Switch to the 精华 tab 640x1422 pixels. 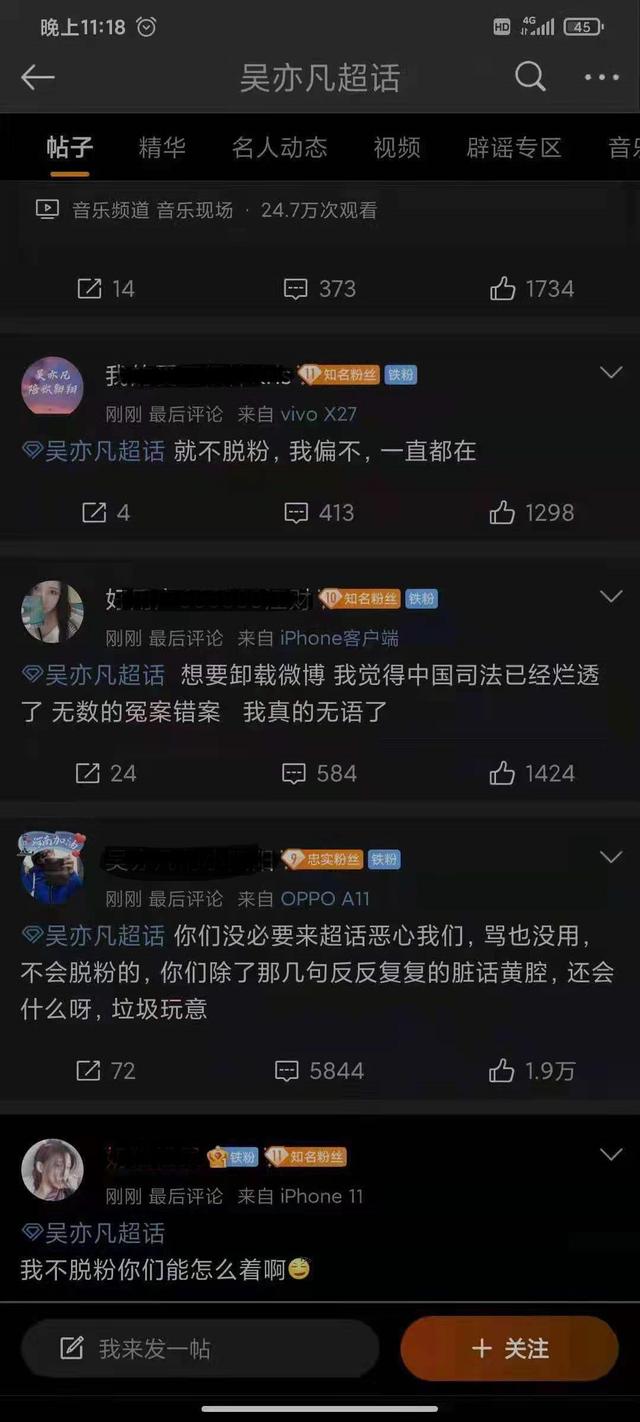pos(162,148)
